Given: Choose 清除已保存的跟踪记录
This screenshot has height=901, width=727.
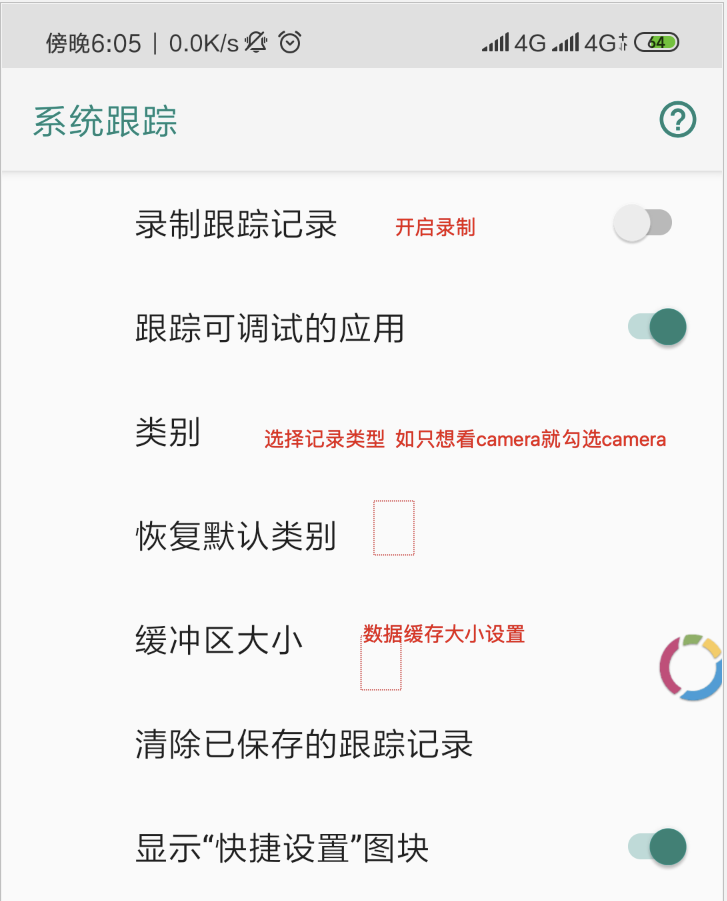Looking at the screenshot, I should (x=304, y=744).
